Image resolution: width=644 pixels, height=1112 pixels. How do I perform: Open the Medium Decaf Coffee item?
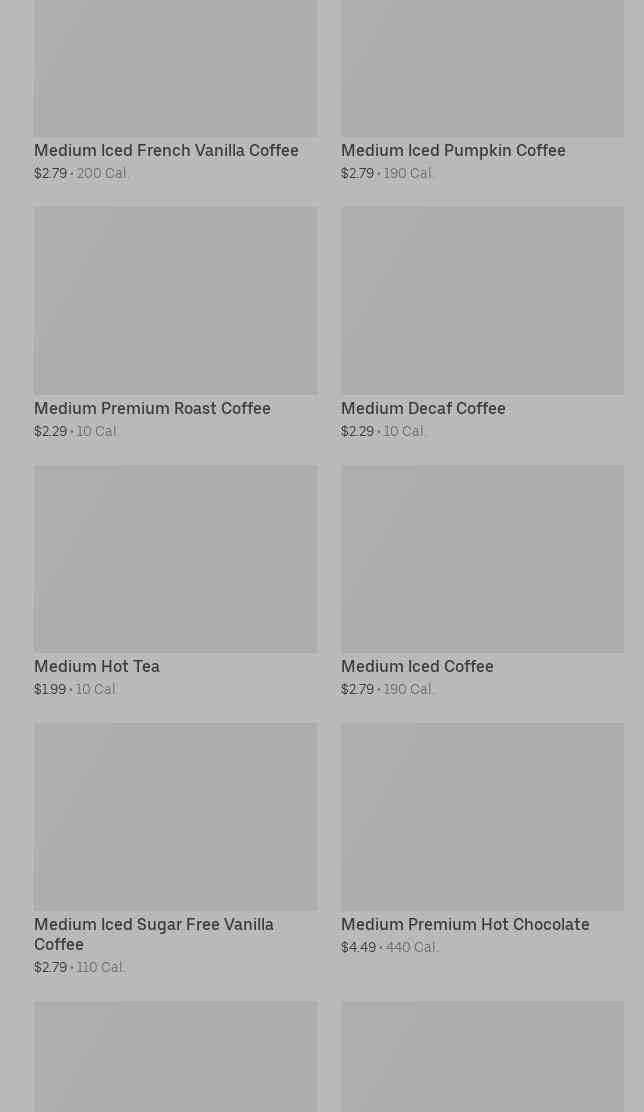[x=482, y=323]
